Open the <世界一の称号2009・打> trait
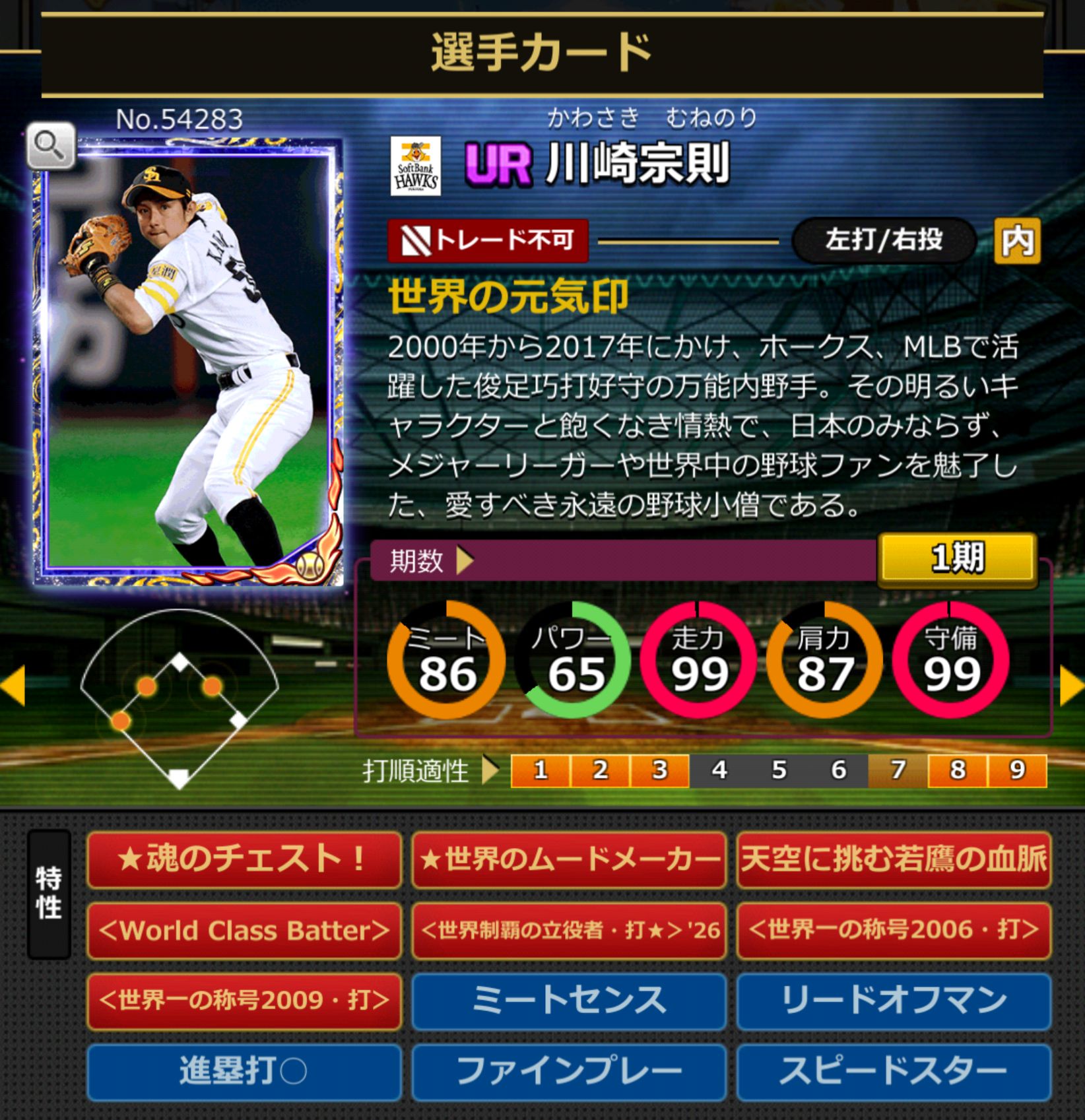 tap(244, 1000)
